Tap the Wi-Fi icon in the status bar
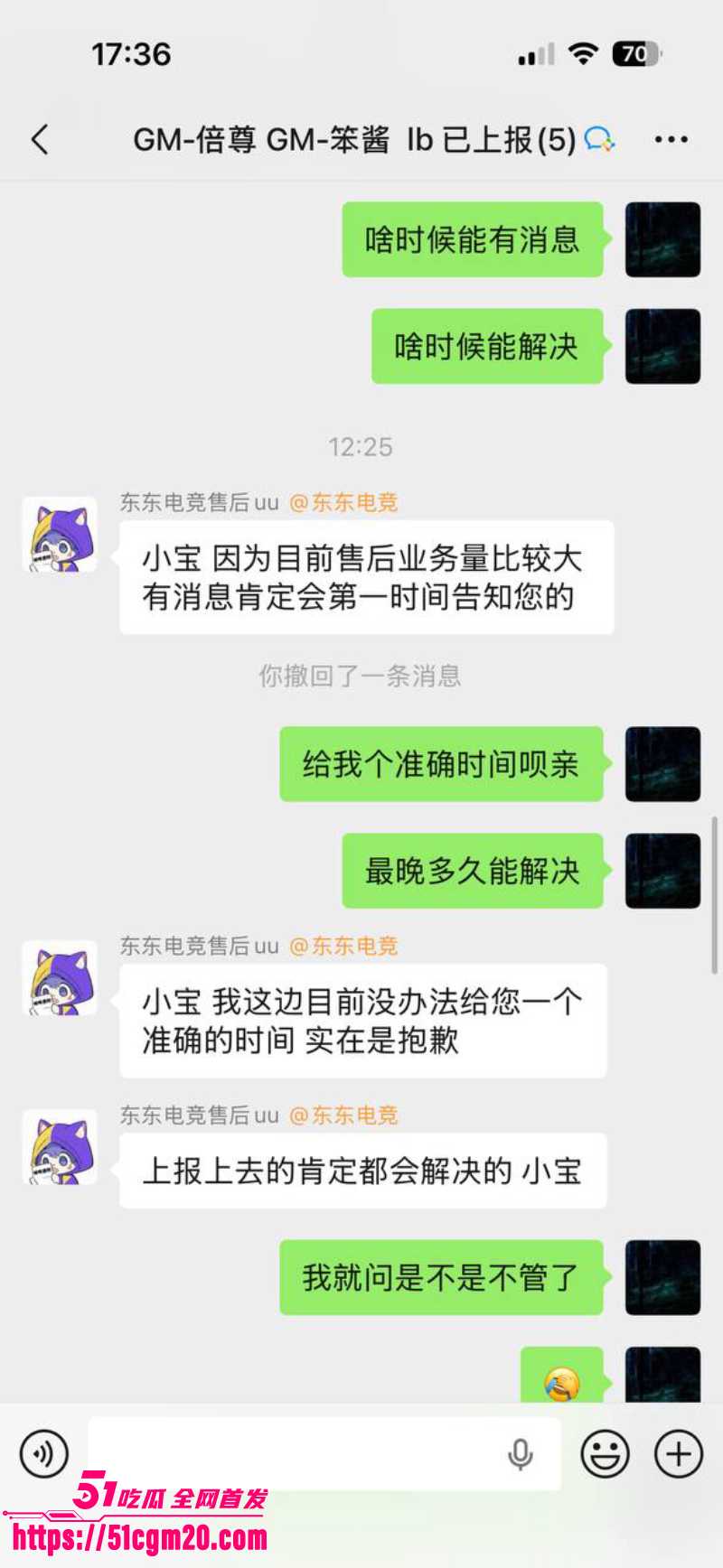The image size is (723, 1568). pyautogui.click(x=583, y=54)
